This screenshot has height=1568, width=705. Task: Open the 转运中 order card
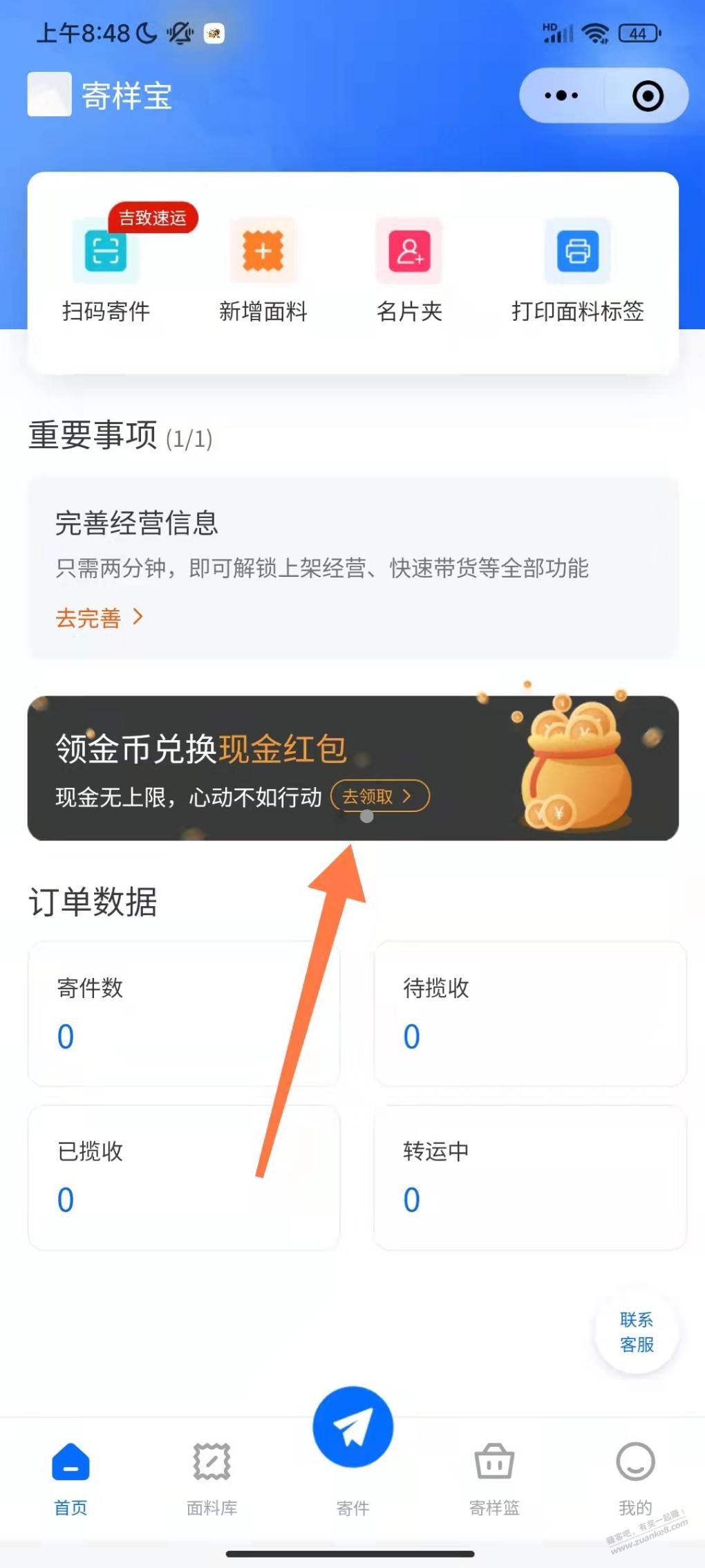tap(530, 1177)
